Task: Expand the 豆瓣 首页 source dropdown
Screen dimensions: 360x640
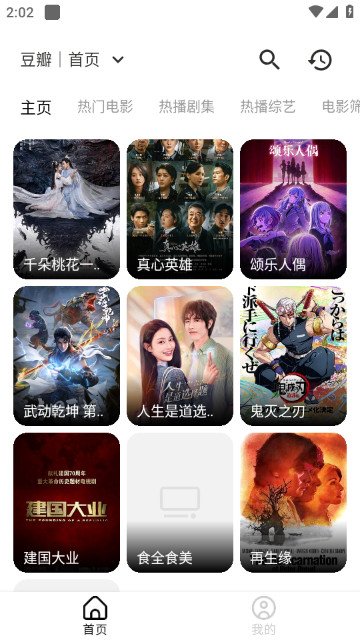Action: pos(72,60)
